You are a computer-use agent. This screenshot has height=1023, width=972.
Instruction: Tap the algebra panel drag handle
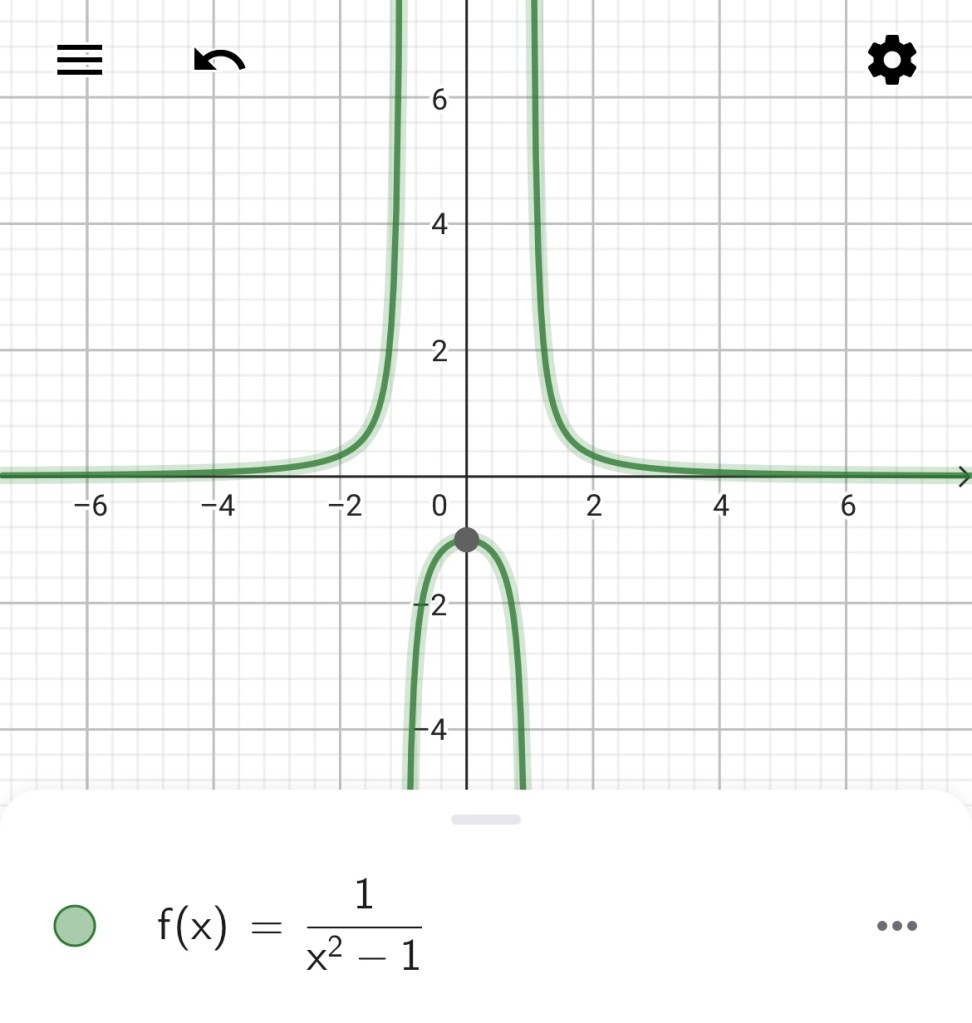[486, 819]
